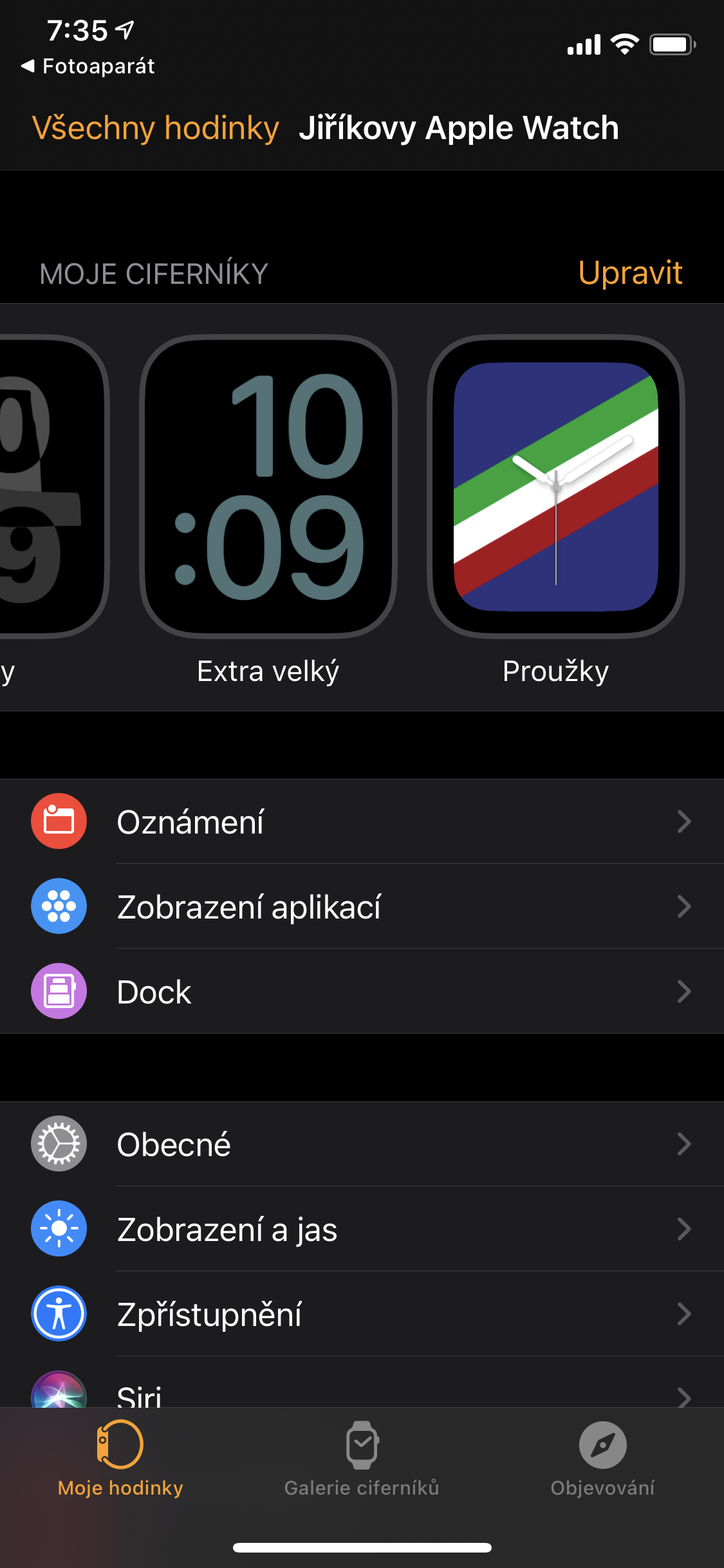Return to the Fotoaparát app
The height and width of the screenshot is (1568, 724).
89,66
